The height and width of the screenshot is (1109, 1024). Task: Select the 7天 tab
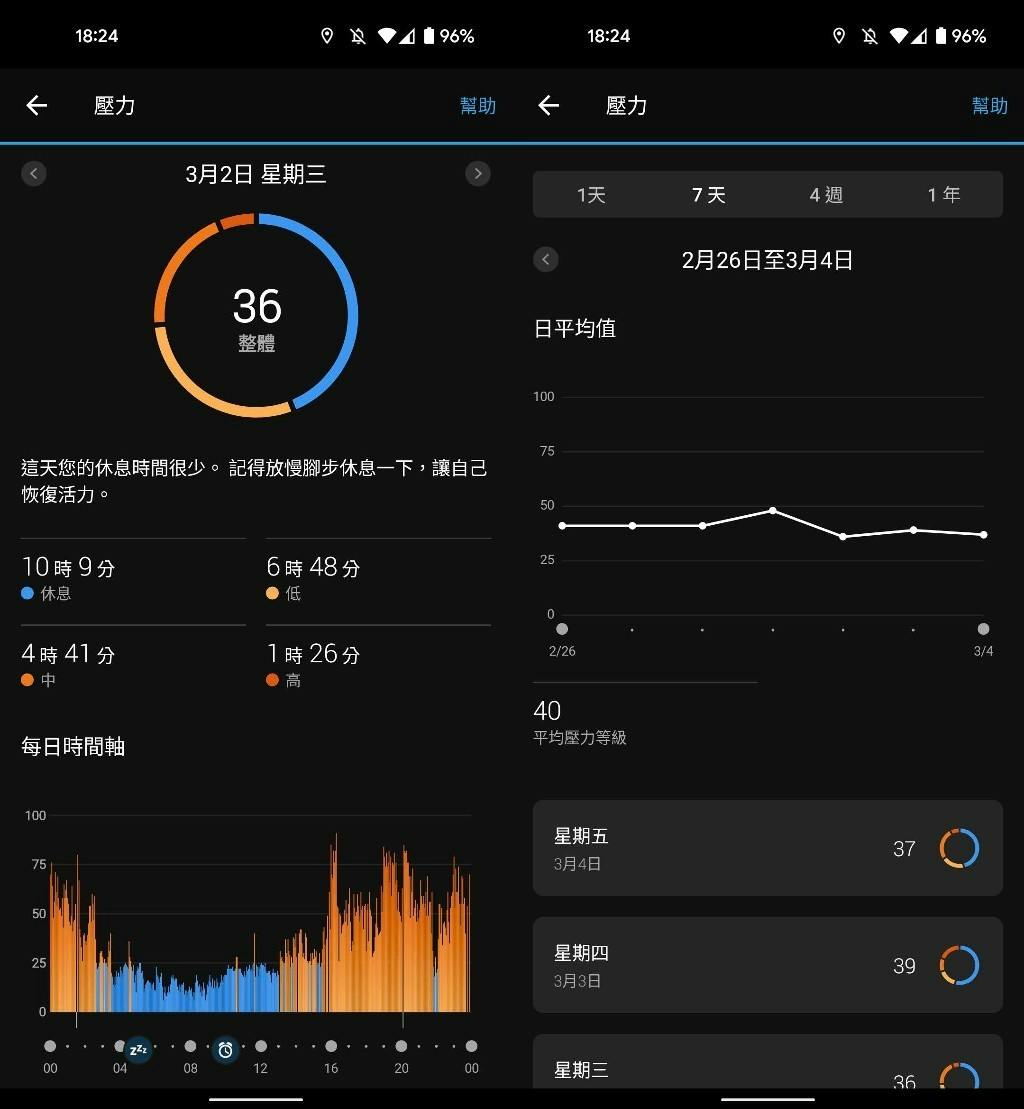(709, 195)
